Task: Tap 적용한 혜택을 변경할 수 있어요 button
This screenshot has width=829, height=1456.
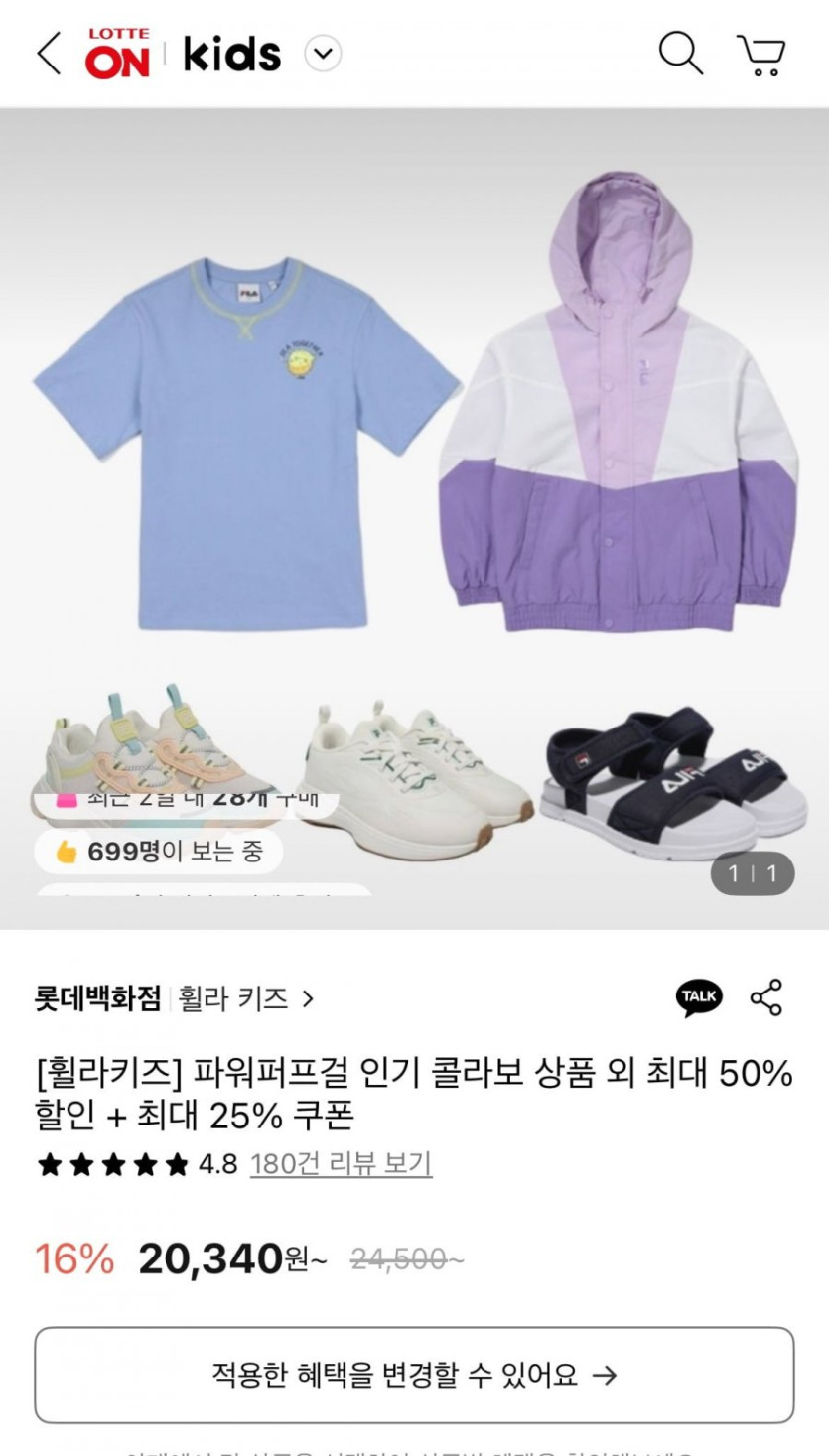Action: tap(414, 1375)
